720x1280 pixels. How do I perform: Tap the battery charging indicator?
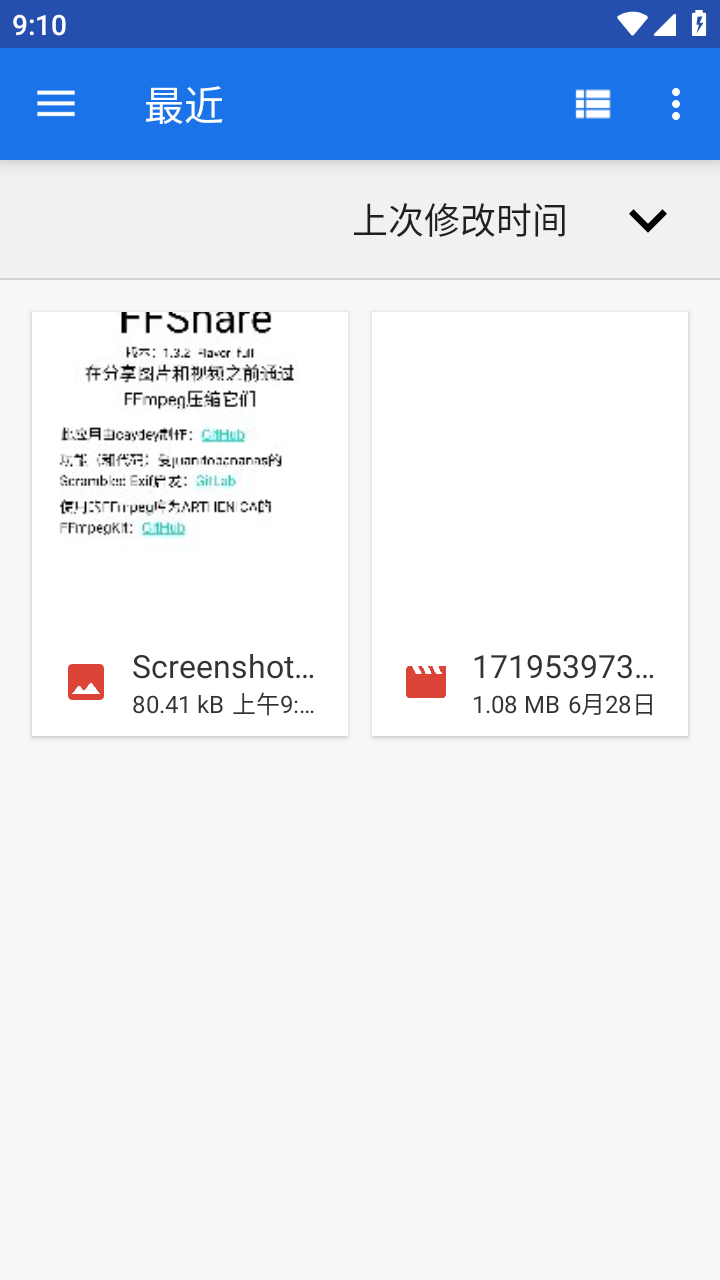click(700, 23)
